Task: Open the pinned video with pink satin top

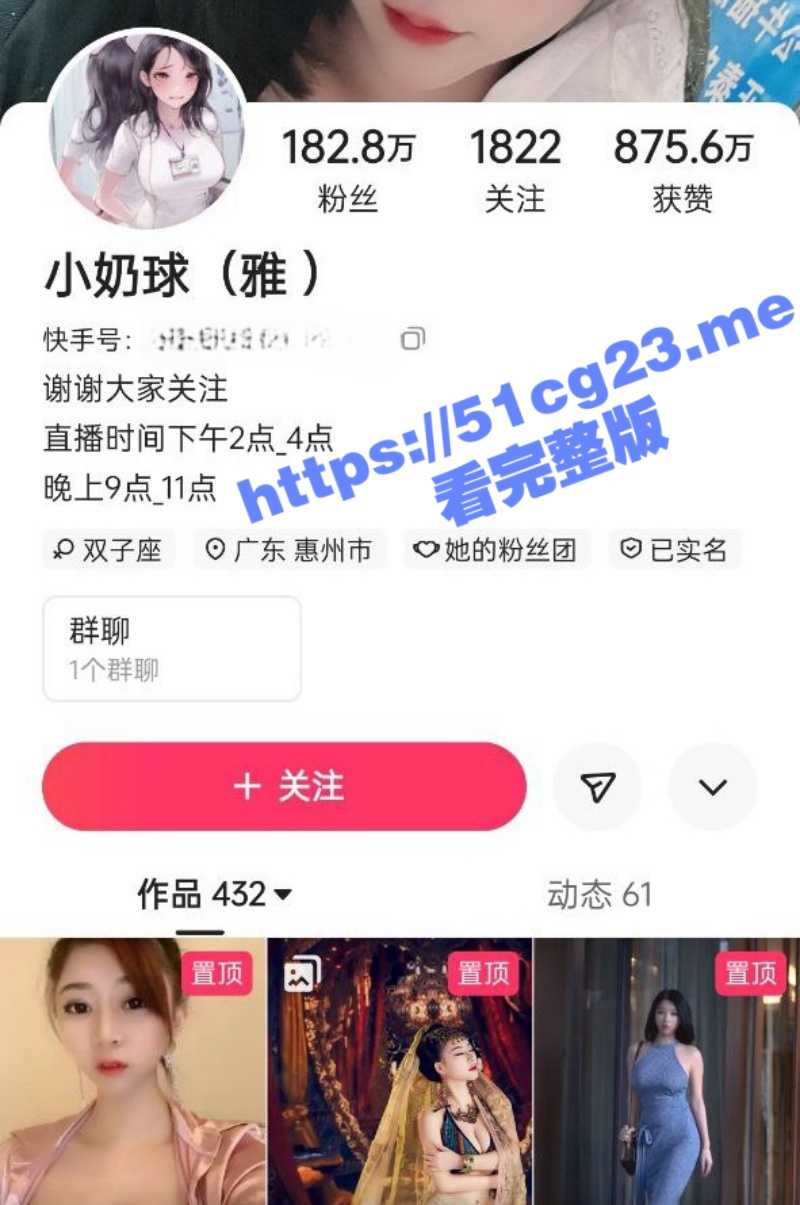Action: (x=132, y=1070)
